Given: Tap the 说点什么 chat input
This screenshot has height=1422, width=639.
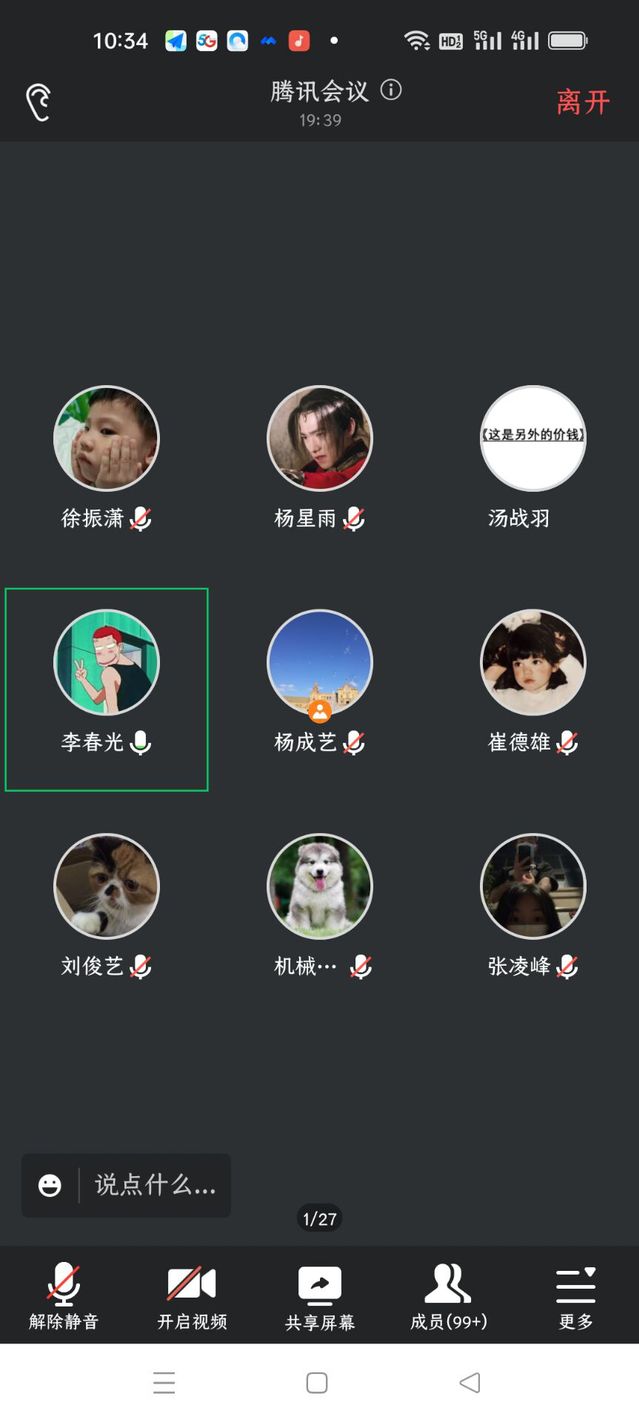Looking at the screenshot, I should click(x=155, y=1185).
